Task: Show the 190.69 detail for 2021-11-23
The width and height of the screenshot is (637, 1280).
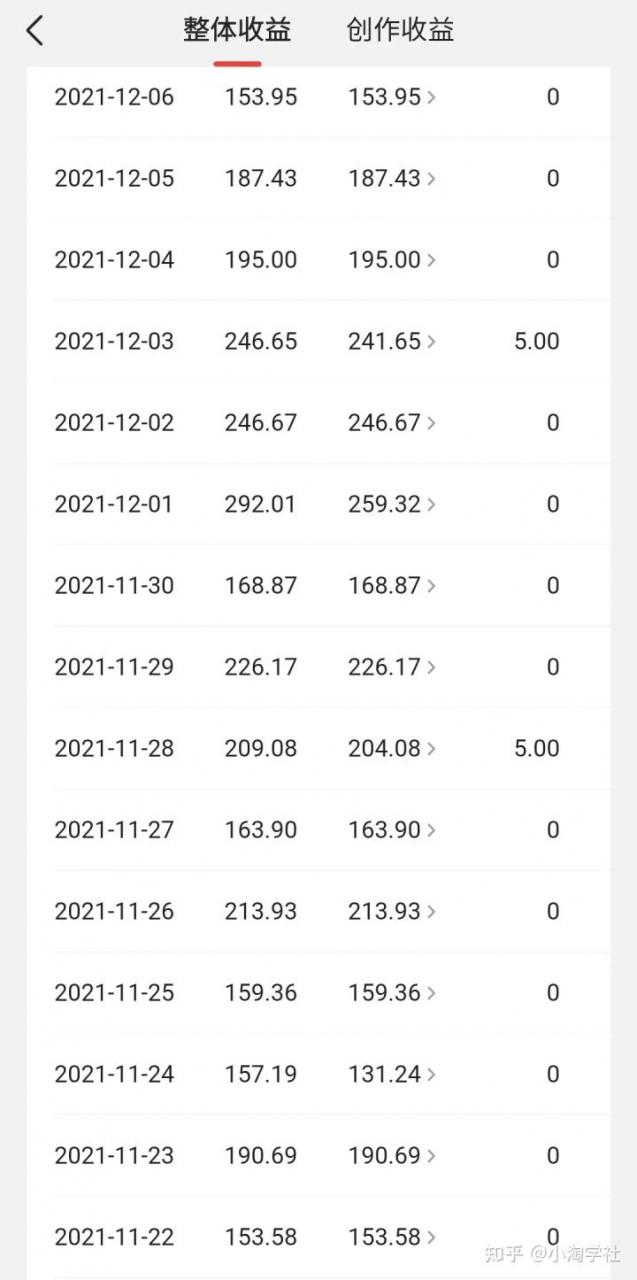Action: tap(392, 1156)
